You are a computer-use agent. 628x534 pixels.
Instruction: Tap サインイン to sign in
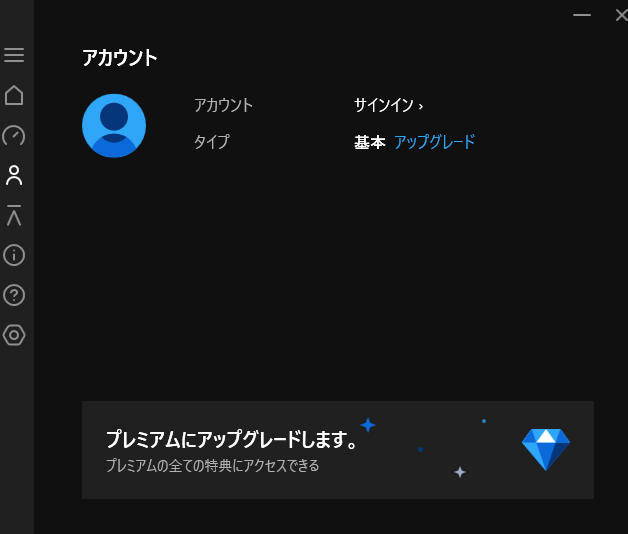click(x=388, y=105)
